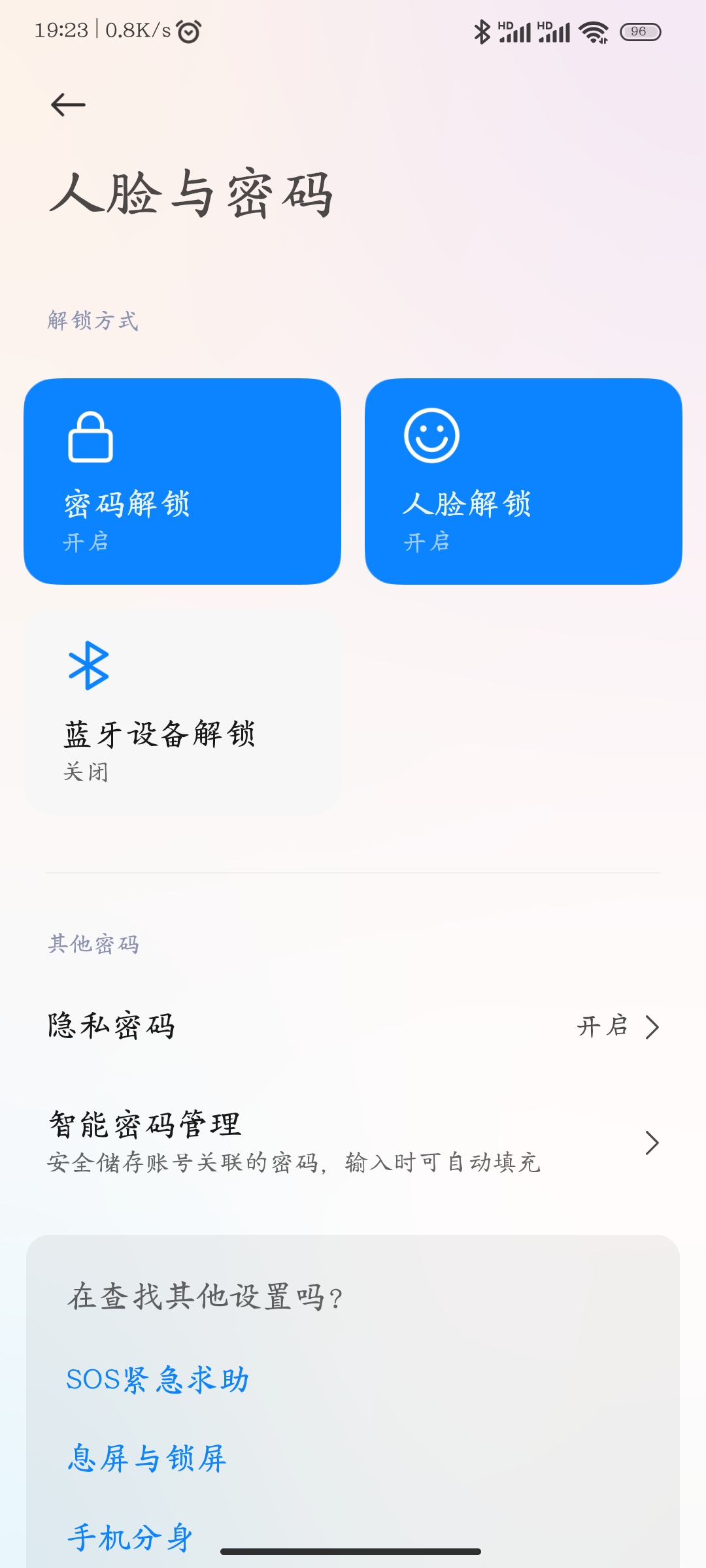Image resolution: width=706 pixels, height=1568 pixels.
Task: Open 隐私密码 settings row
Action: pyautogui.click(x=353, y=1026)
